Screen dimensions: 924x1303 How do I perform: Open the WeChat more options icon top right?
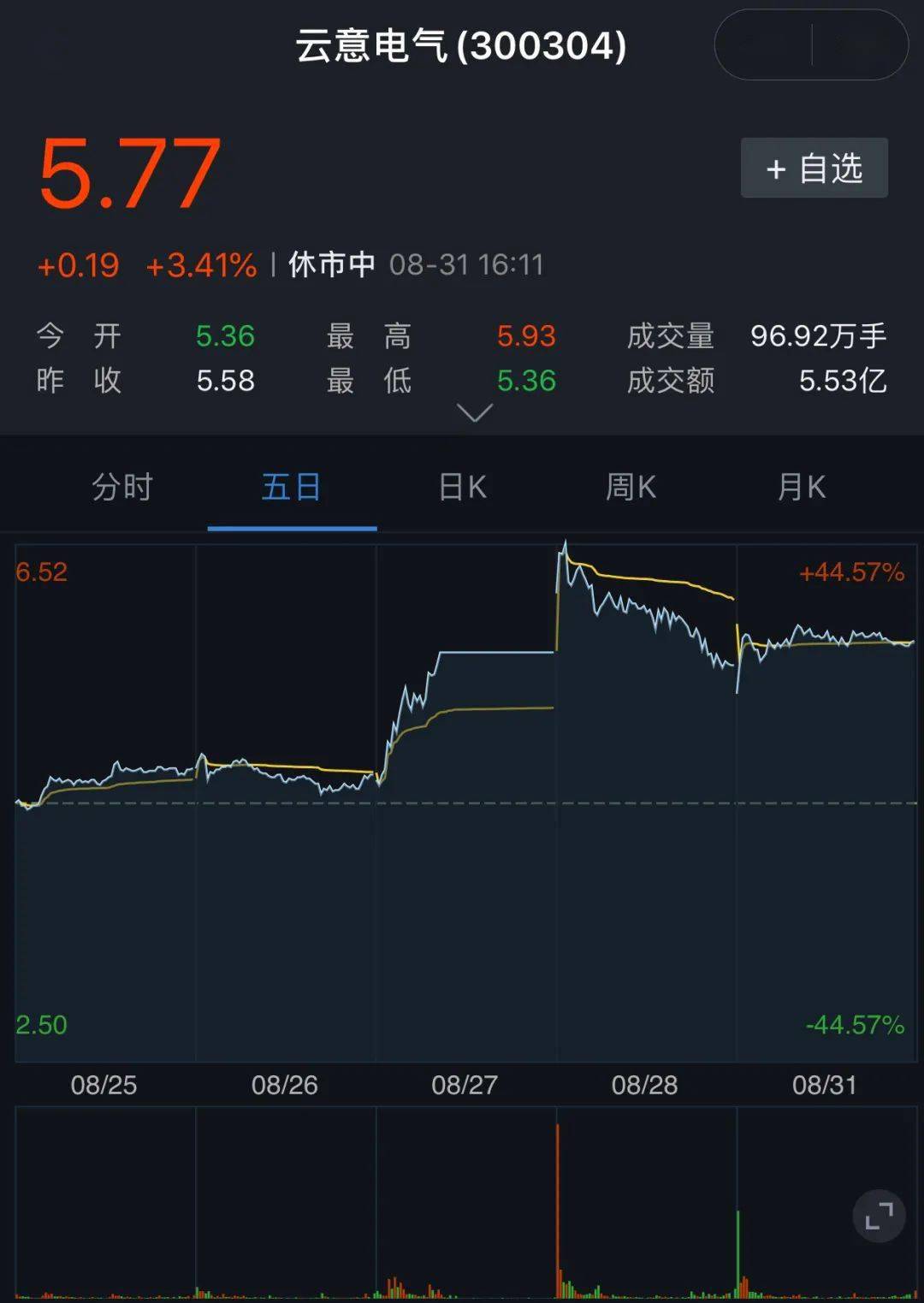[x=771, y=46]
